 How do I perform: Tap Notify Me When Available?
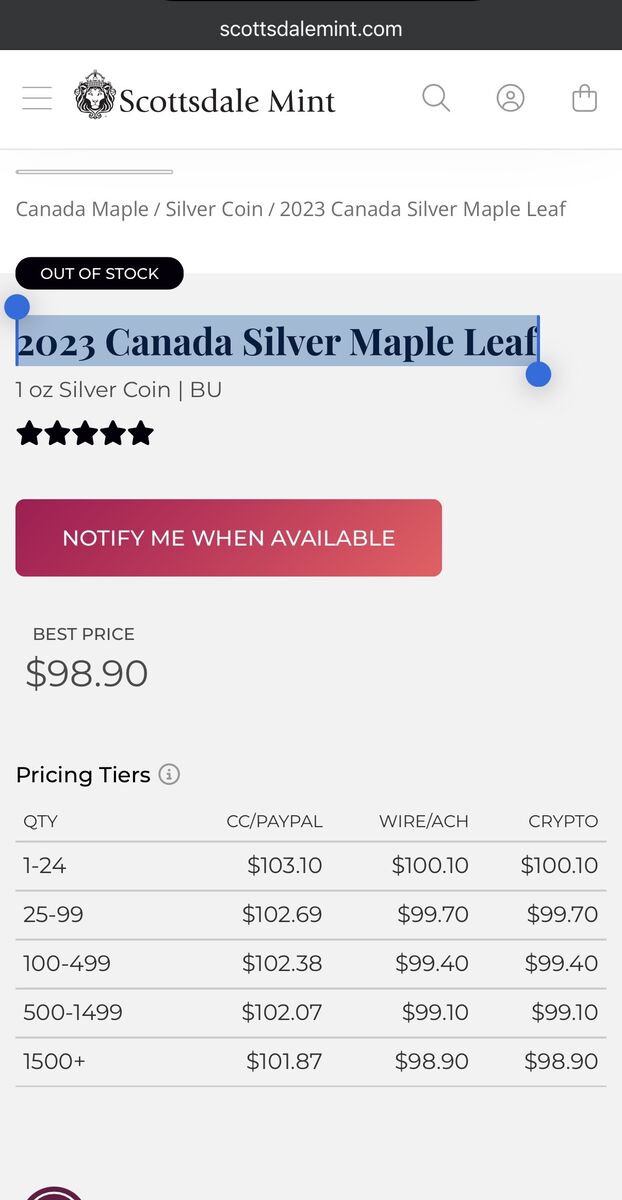(228, 538)
